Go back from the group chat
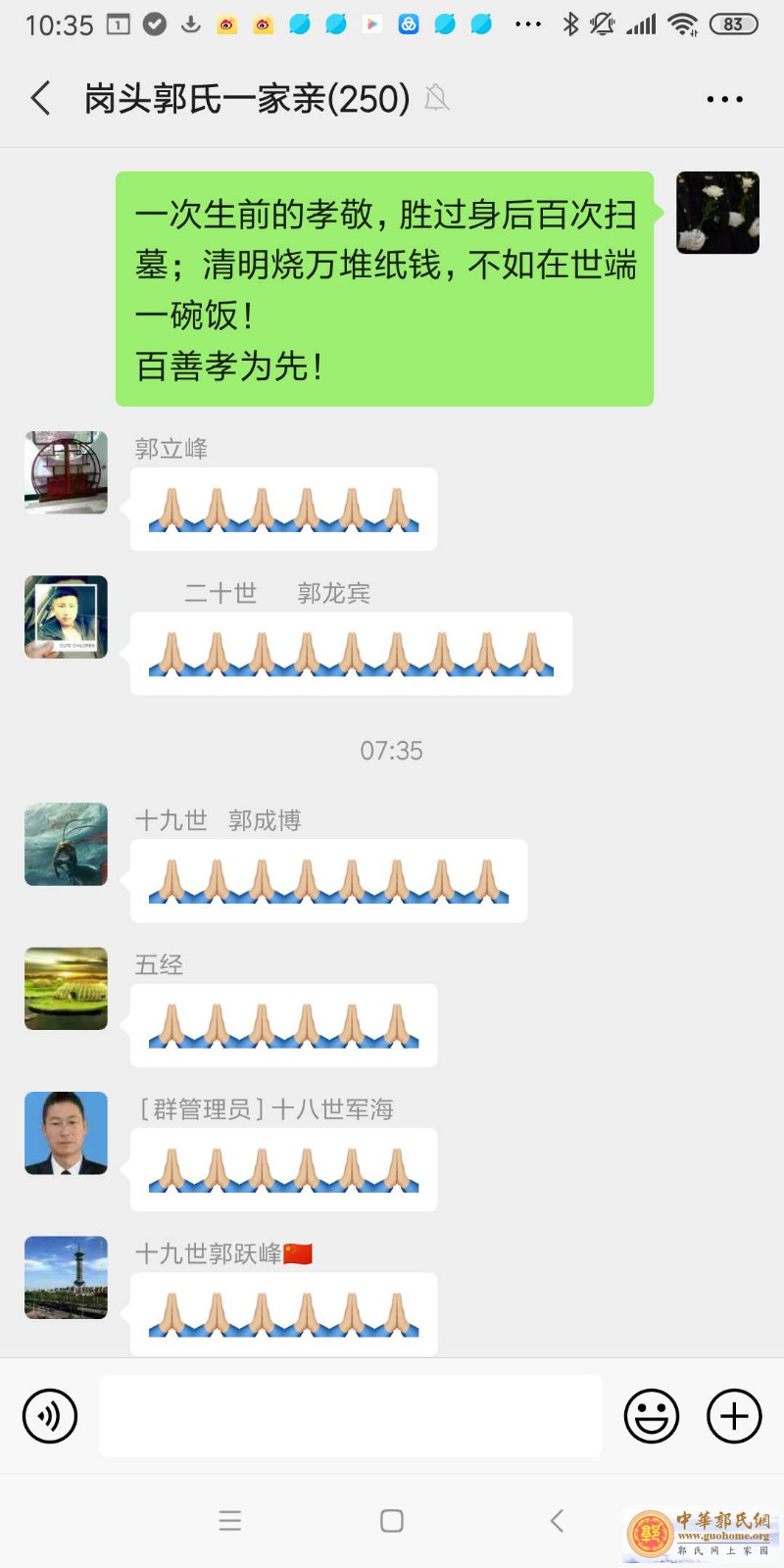Viewport: 784px width, 1568px height. coord(41,98)
